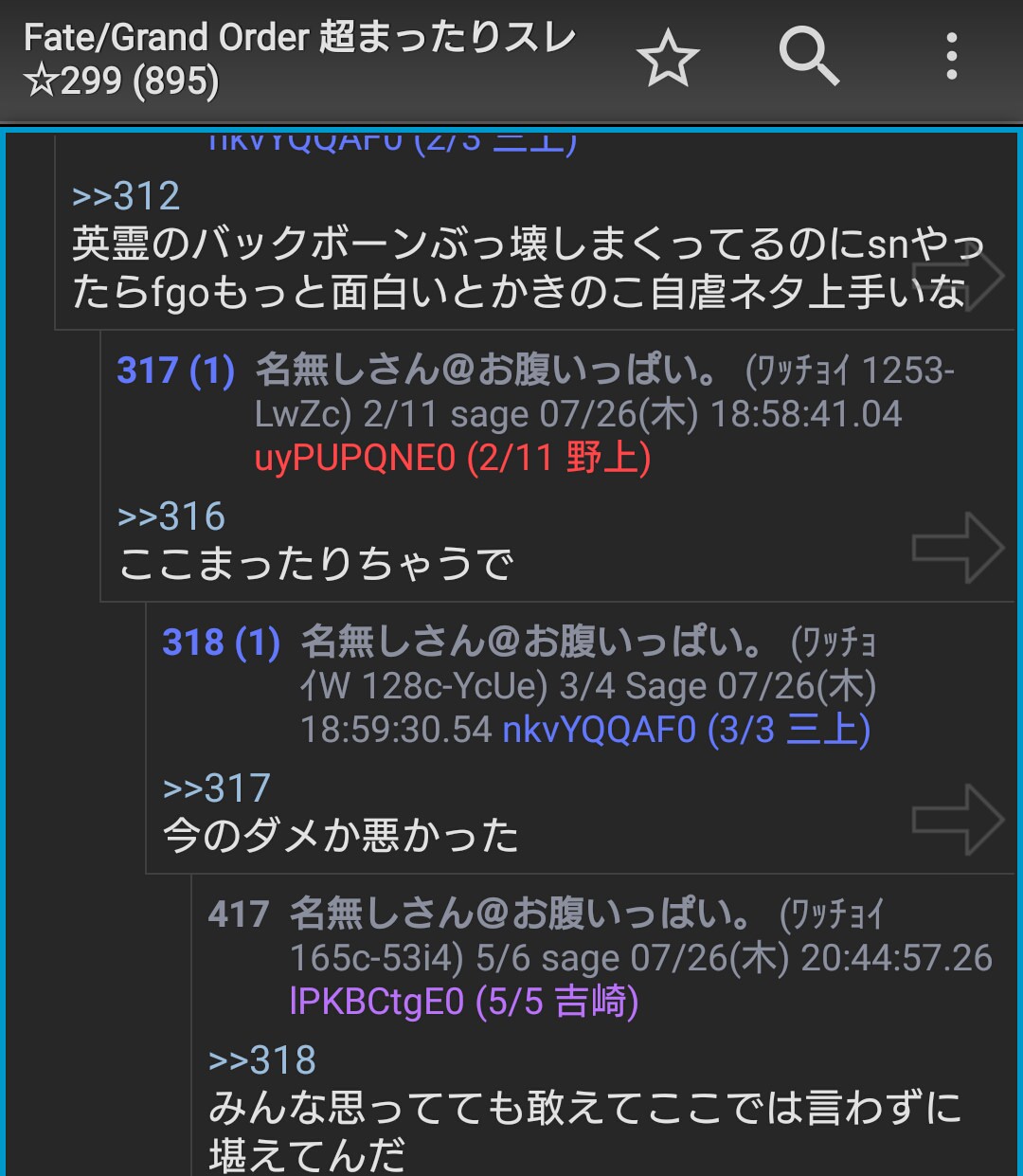Open the >>312 anchor link

tap(126, 197)
